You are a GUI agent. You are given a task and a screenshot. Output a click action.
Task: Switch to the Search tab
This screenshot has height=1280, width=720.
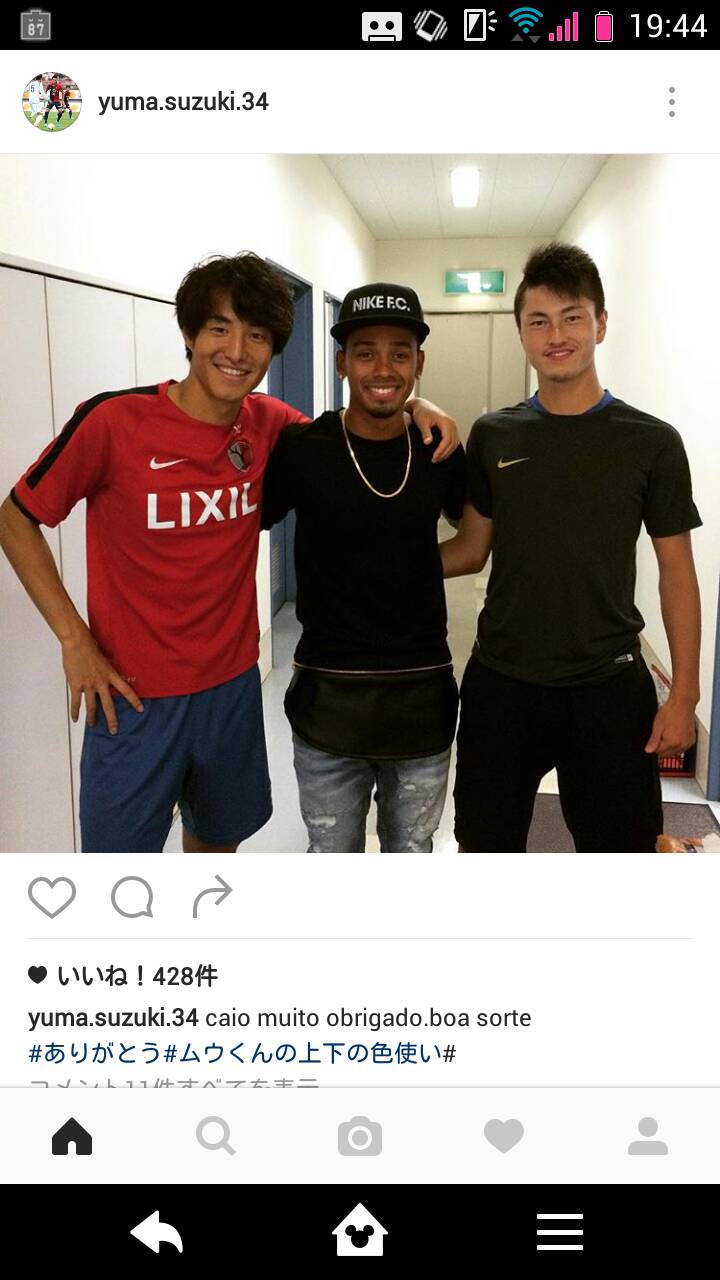point(216,1136)
